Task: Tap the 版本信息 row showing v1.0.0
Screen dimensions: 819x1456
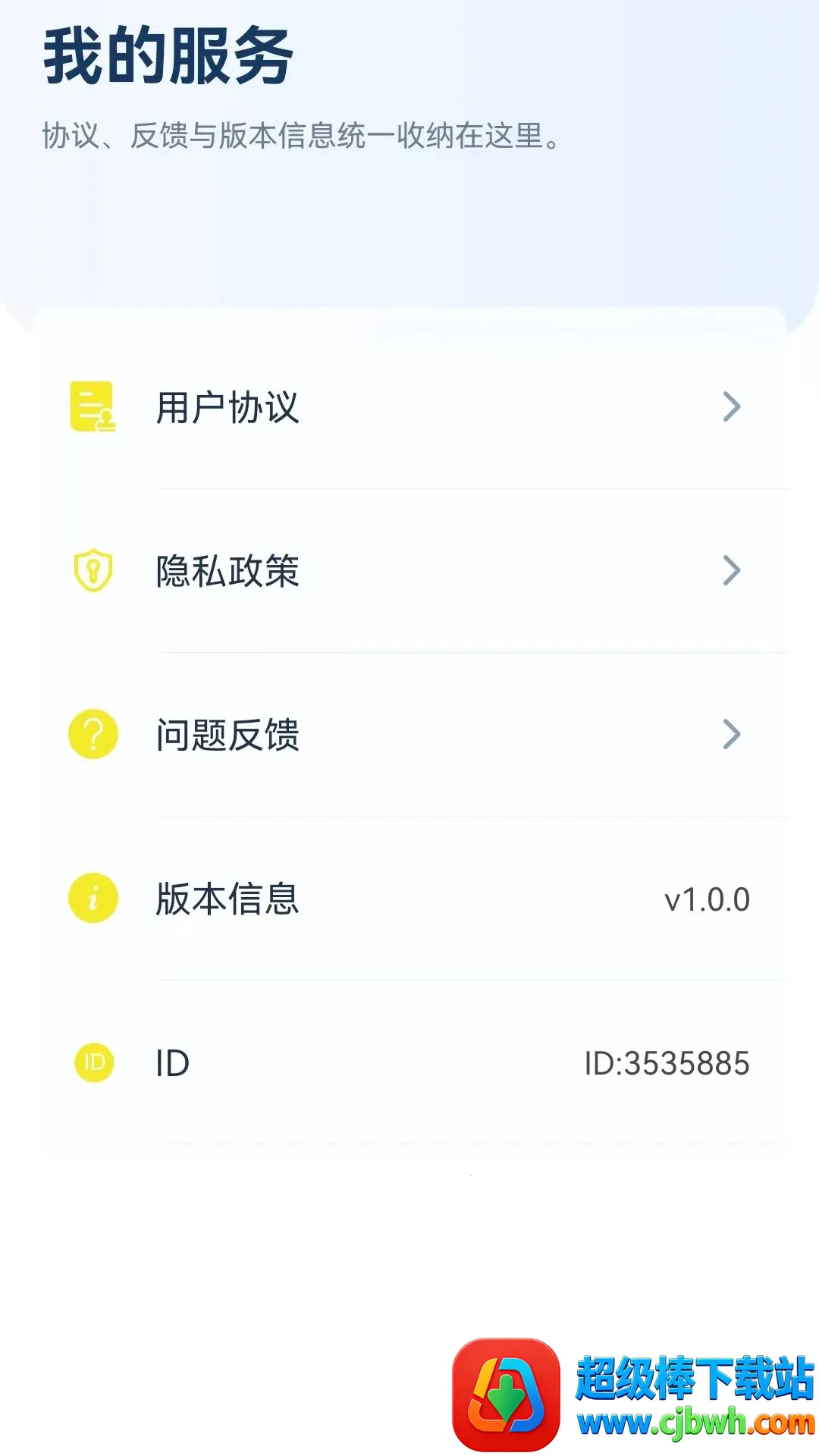Action: [409, 899]
